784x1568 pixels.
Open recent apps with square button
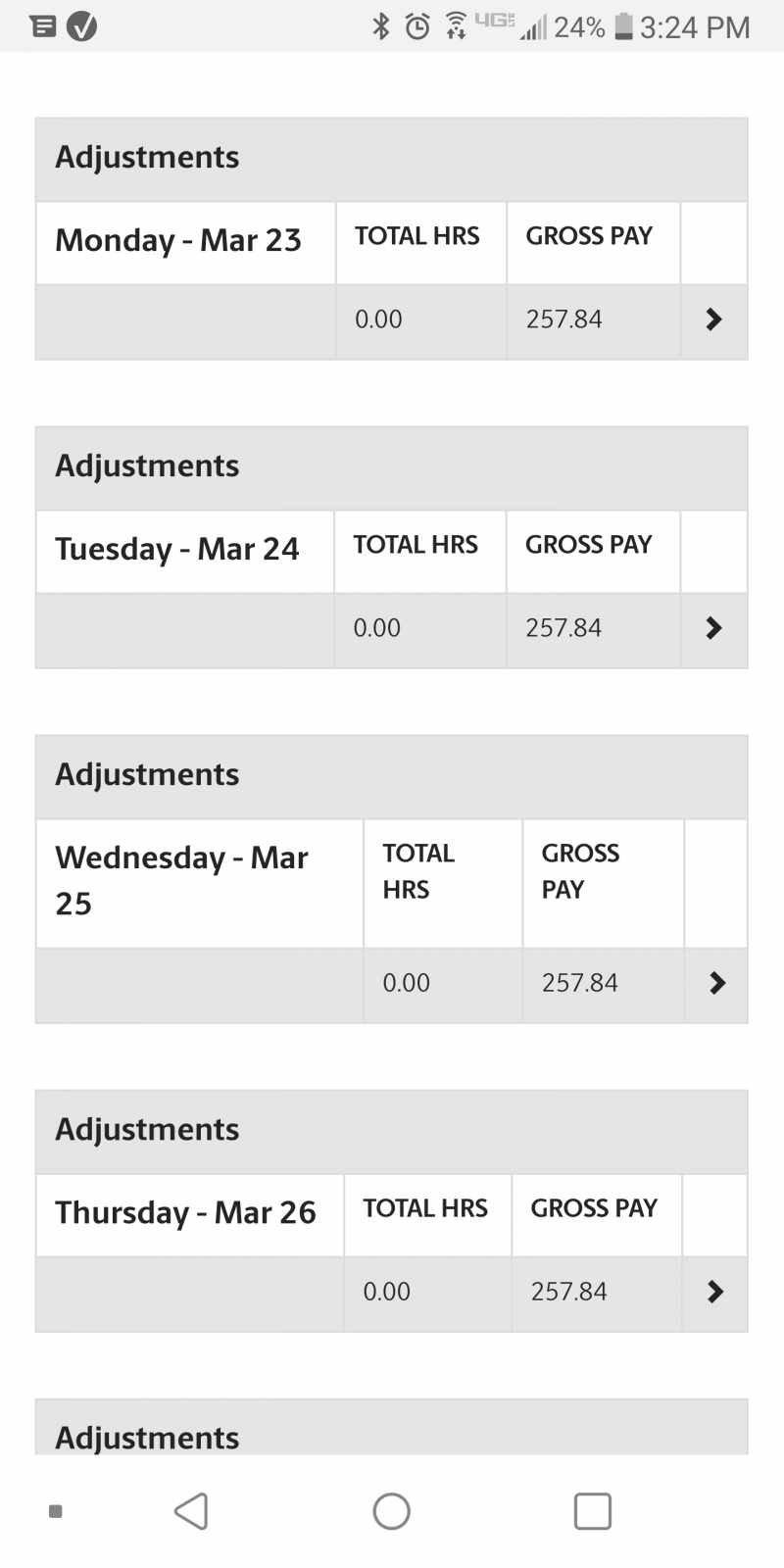click(x=593, y=1511)
